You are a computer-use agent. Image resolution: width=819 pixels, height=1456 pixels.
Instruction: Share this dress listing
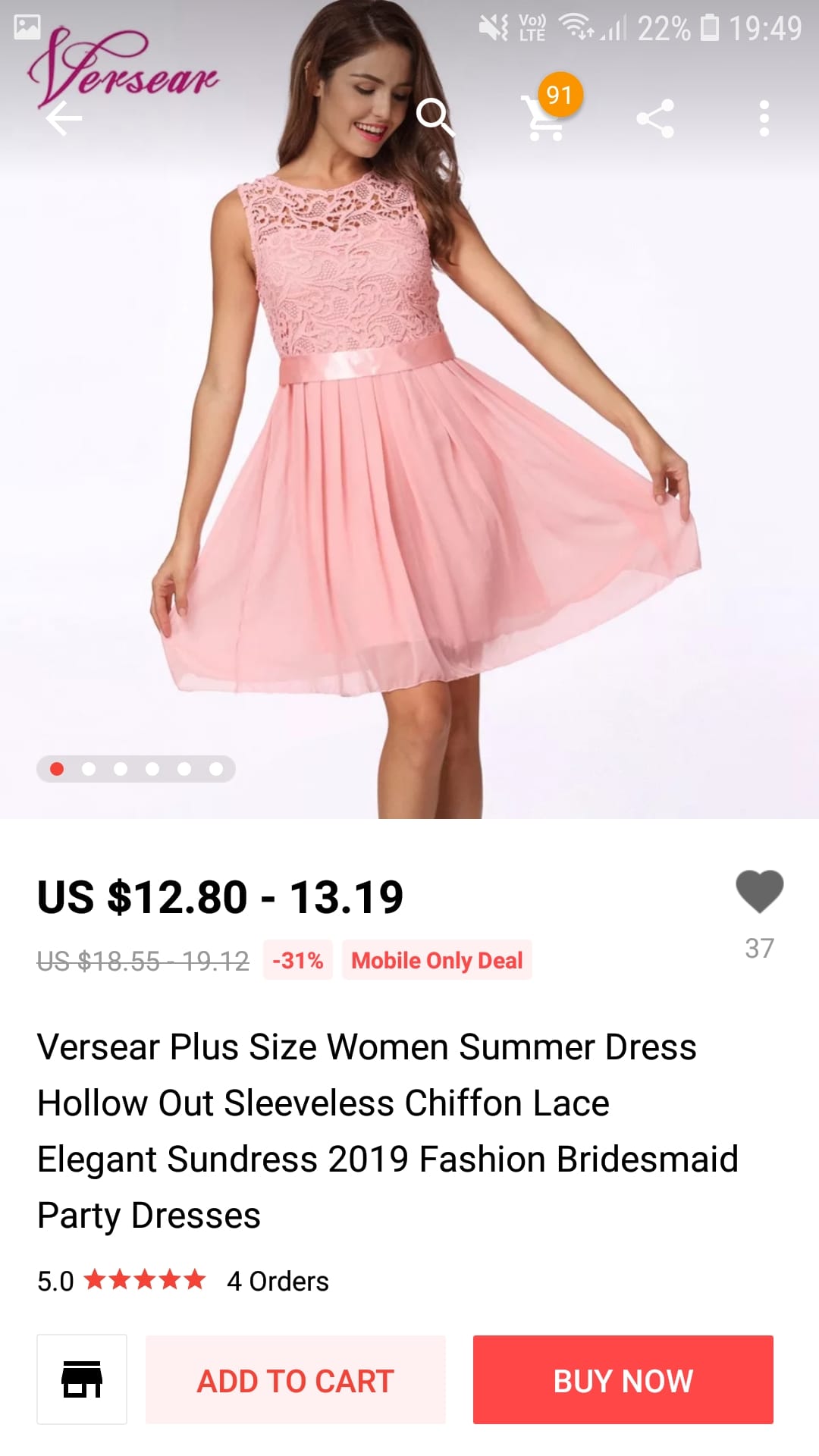[655, 118]
